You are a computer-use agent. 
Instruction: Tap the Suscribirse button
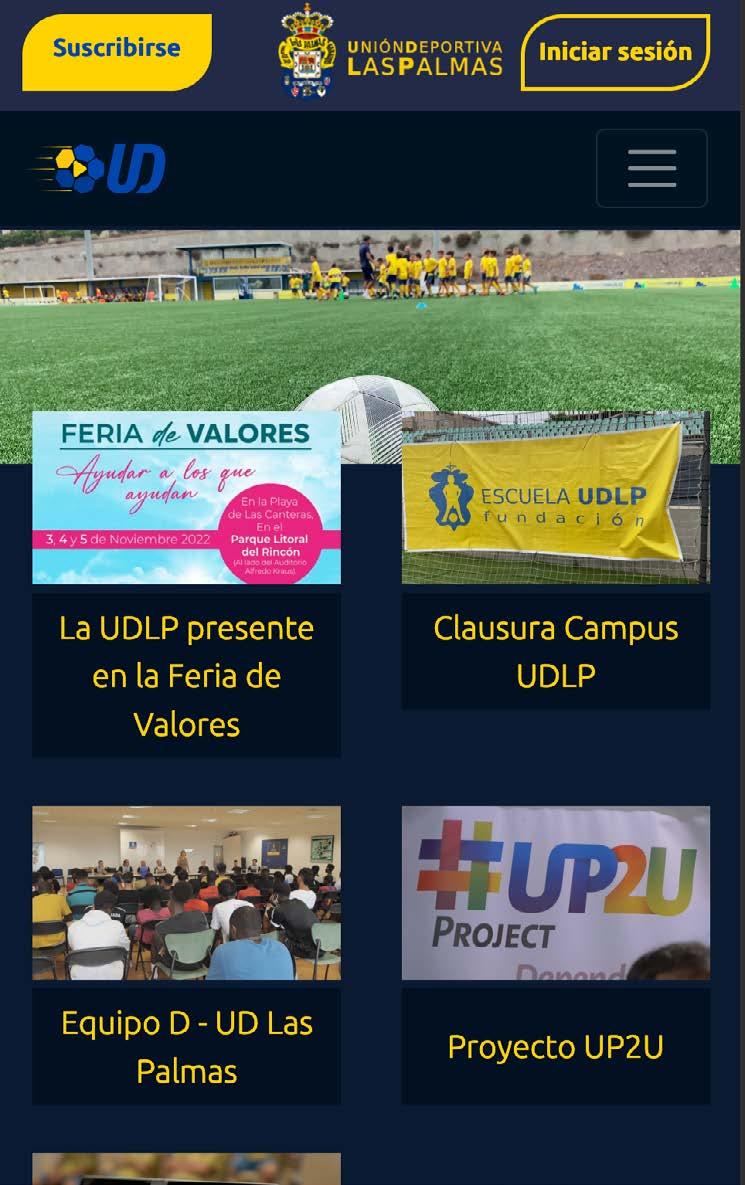(117, 50)
